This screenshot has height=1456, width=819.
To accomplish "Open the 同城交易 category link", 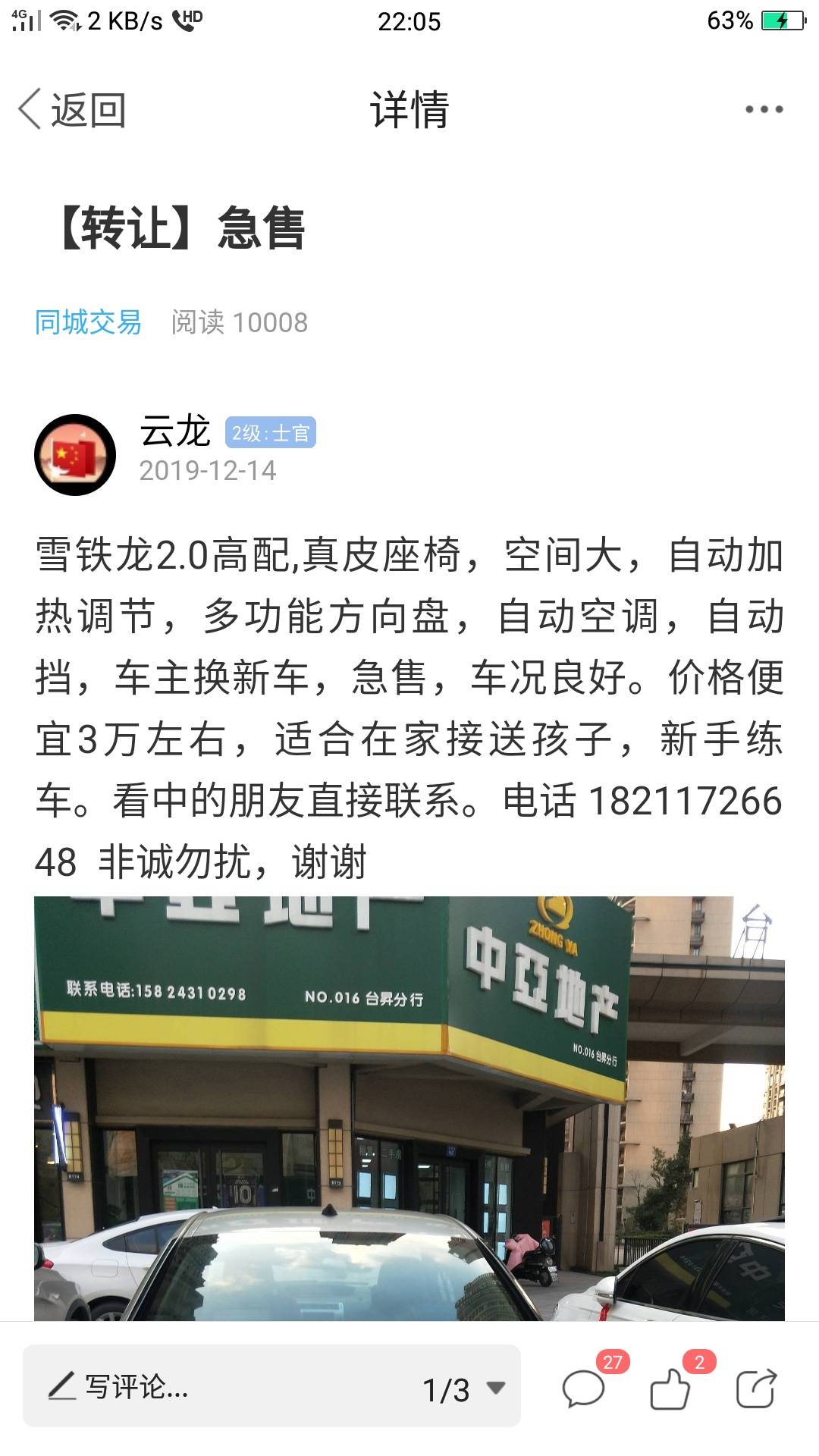I will pyautogui.click(x=88, y=322).
